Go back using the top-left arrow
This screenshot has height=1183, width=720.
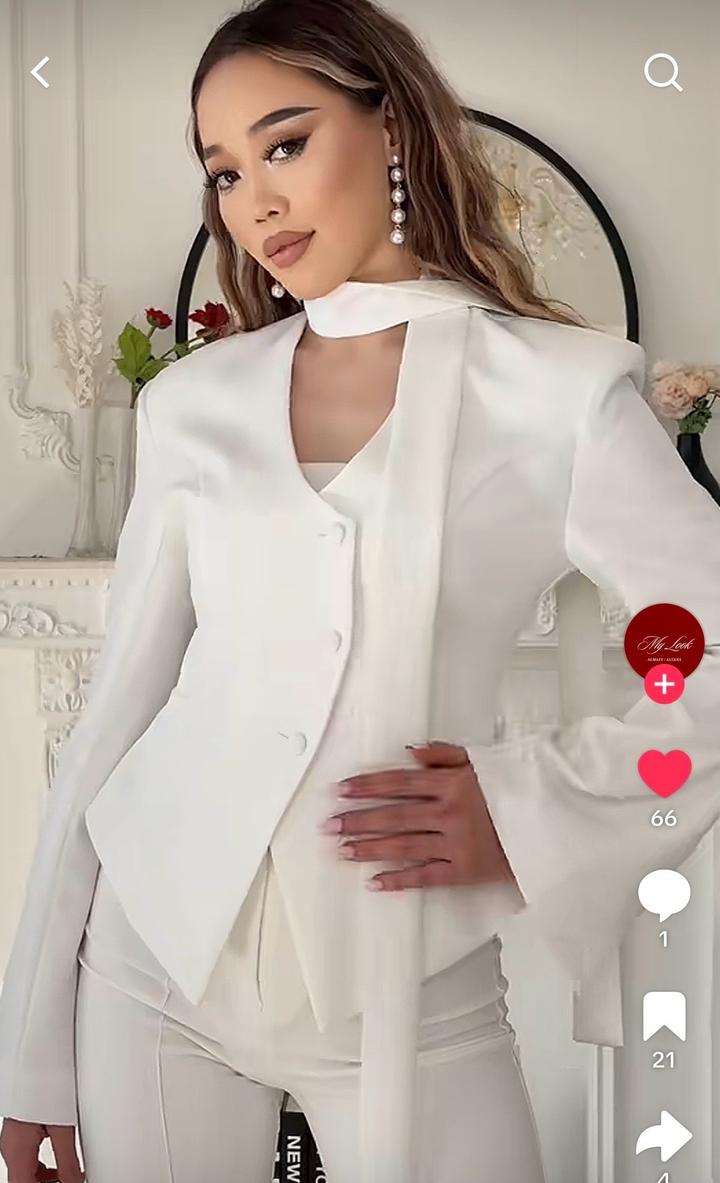(40, 72)
